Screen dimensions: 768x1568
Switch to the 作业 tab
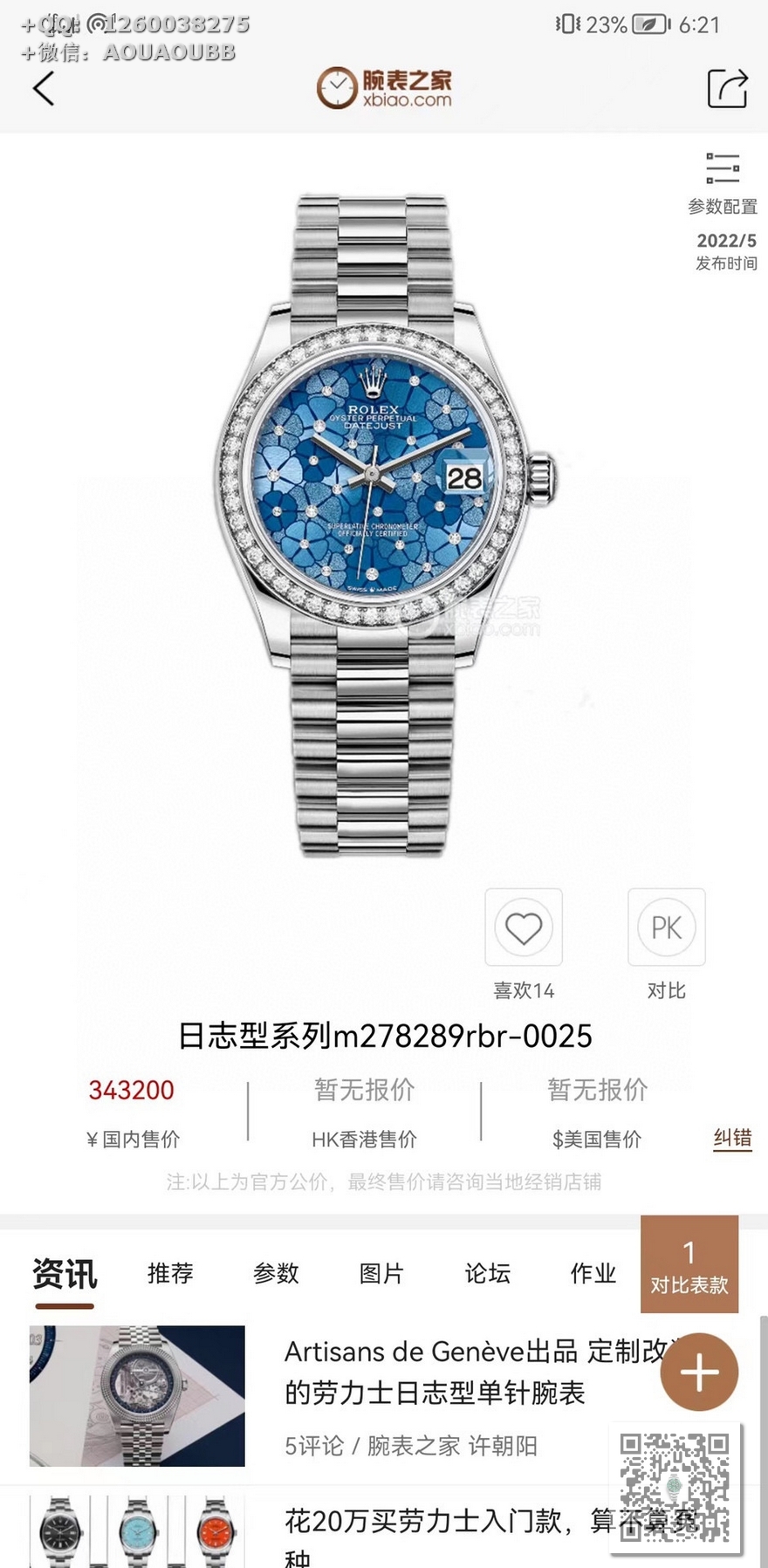click(593, 1273)
